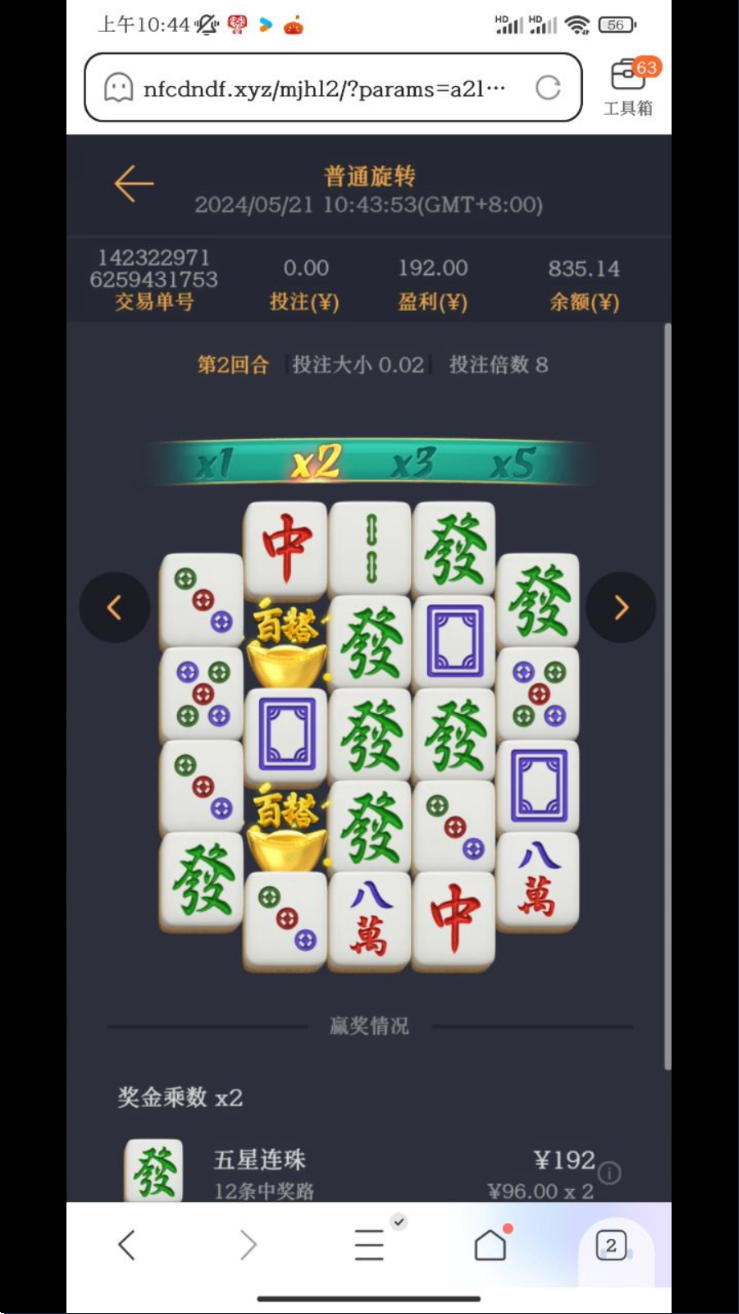Go to the browser home page
The image size is (739, 1314).
point(490,1245)
